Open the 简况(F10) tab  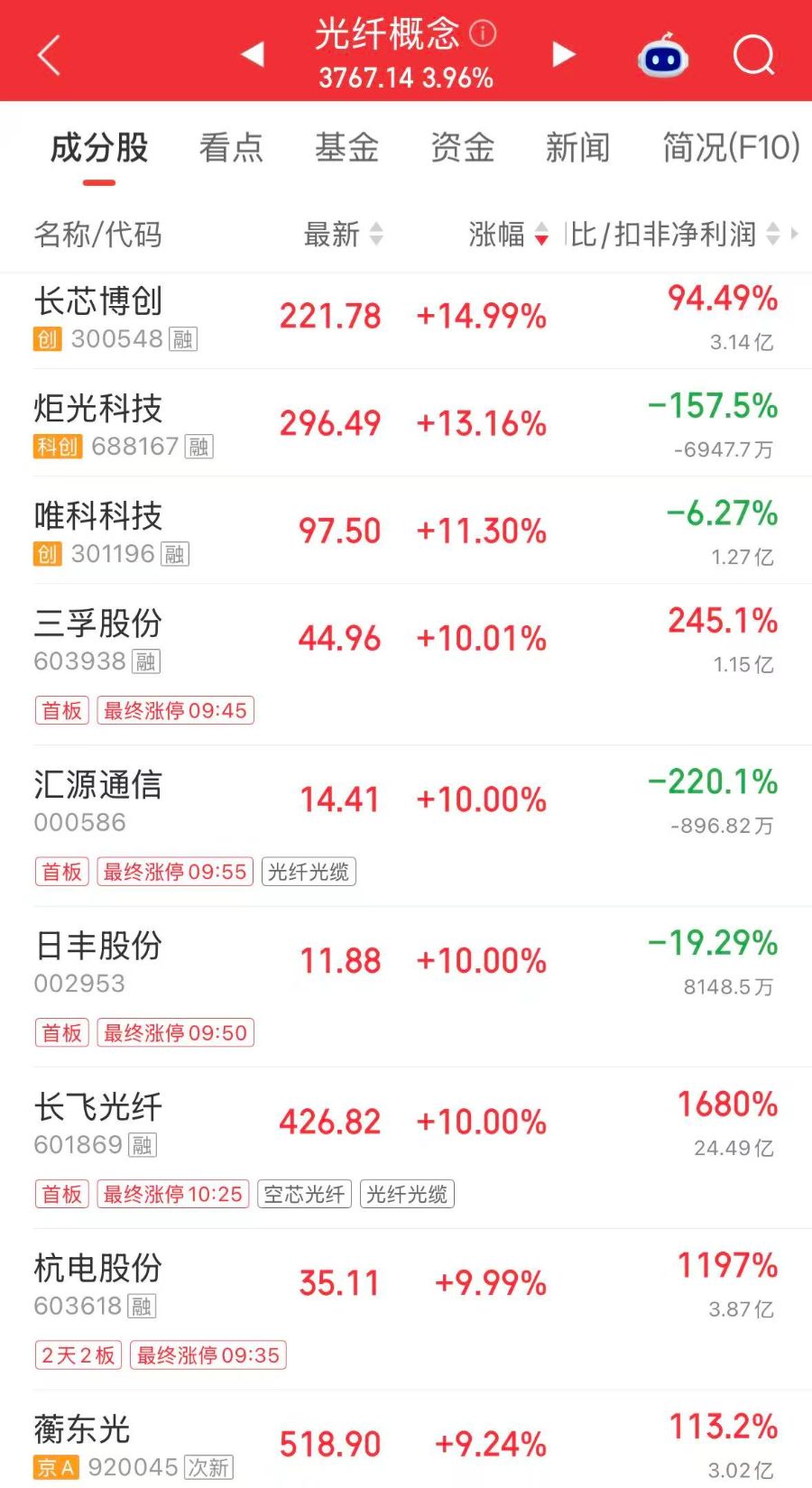[x=731, y=147]
